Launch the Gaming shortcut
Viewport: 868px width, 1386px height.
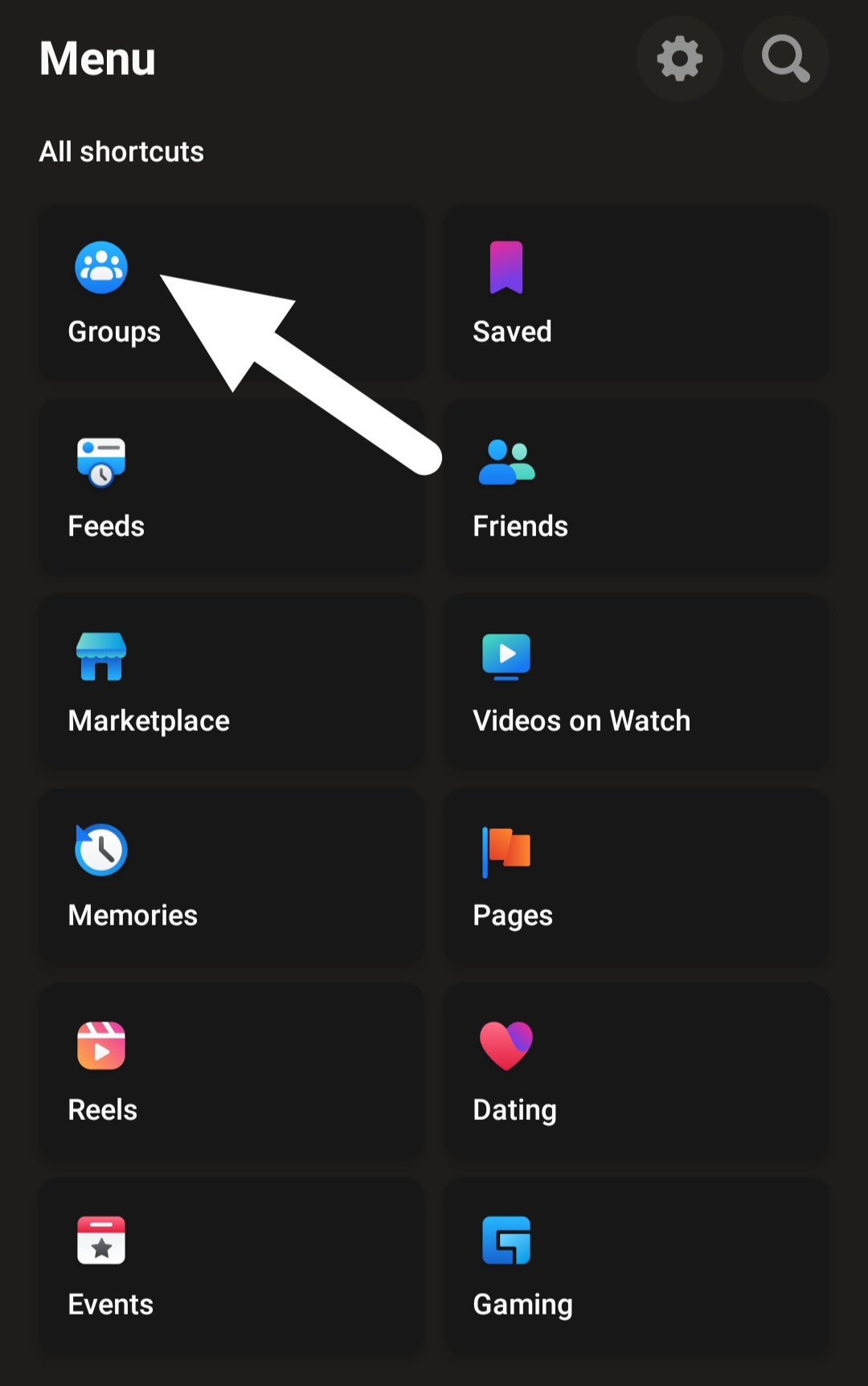tap(506, 1241)
